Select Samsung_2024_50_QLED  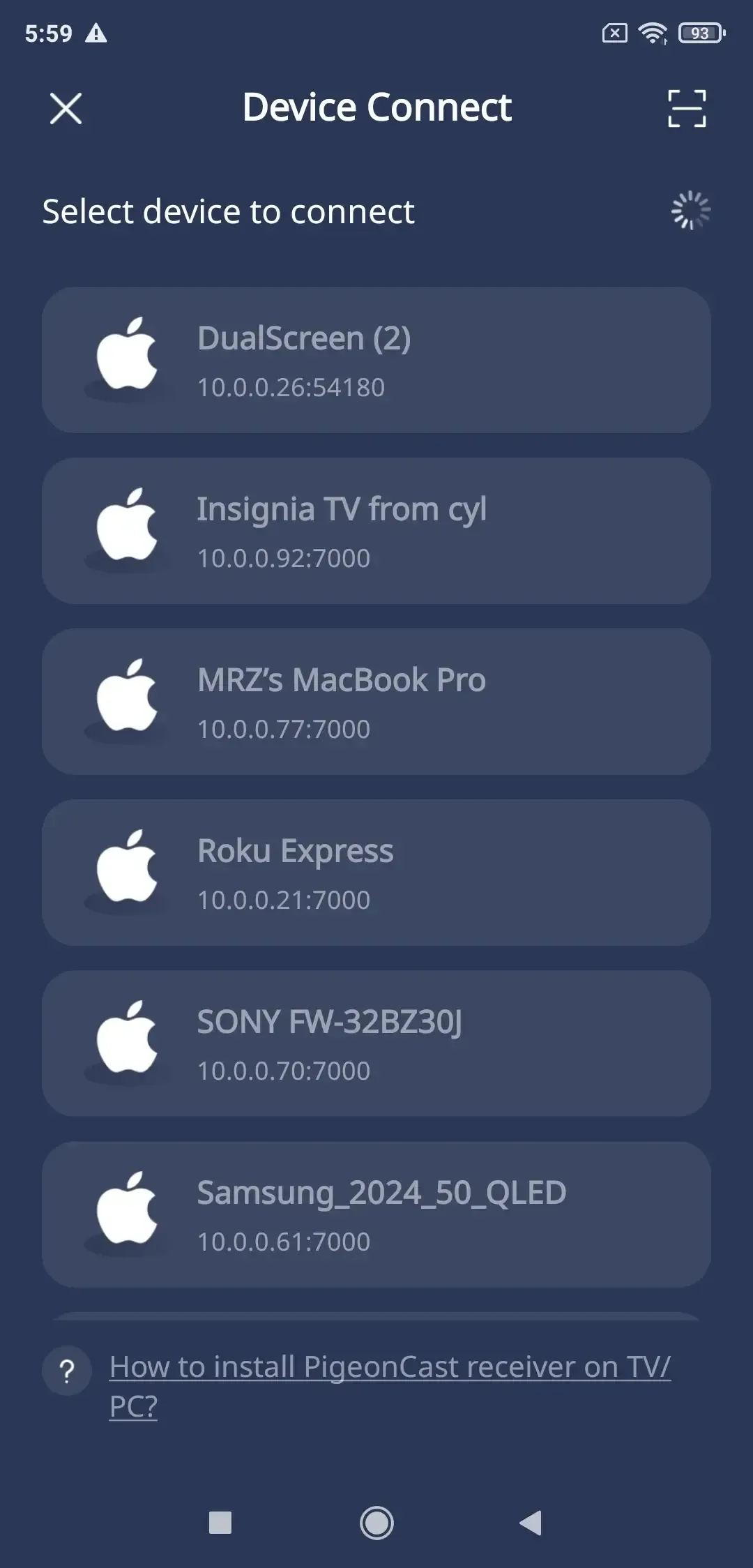coord(376,1214)
